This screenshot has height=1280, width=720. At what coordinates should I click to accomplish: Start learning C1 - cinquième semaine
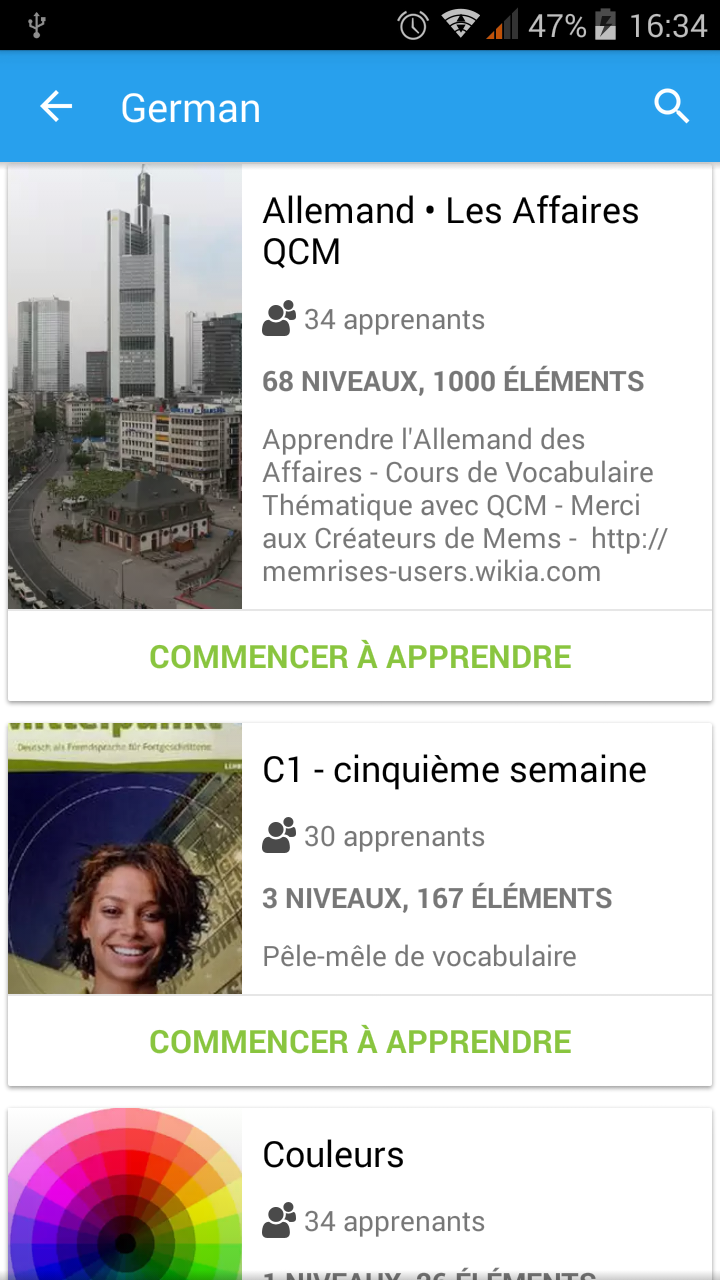(x=360, y=1042)
